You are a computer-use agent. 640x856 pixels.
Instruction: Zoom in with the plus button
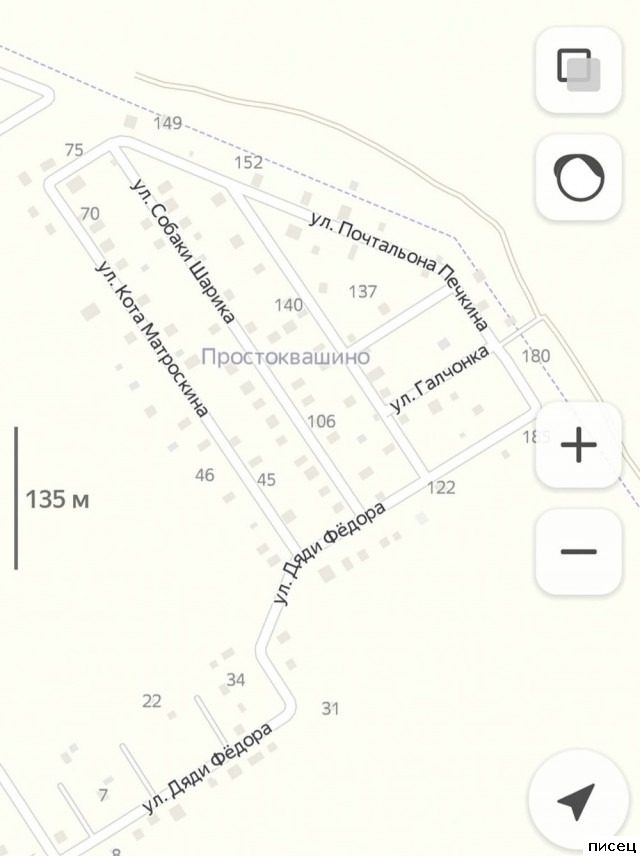(579, 445)
